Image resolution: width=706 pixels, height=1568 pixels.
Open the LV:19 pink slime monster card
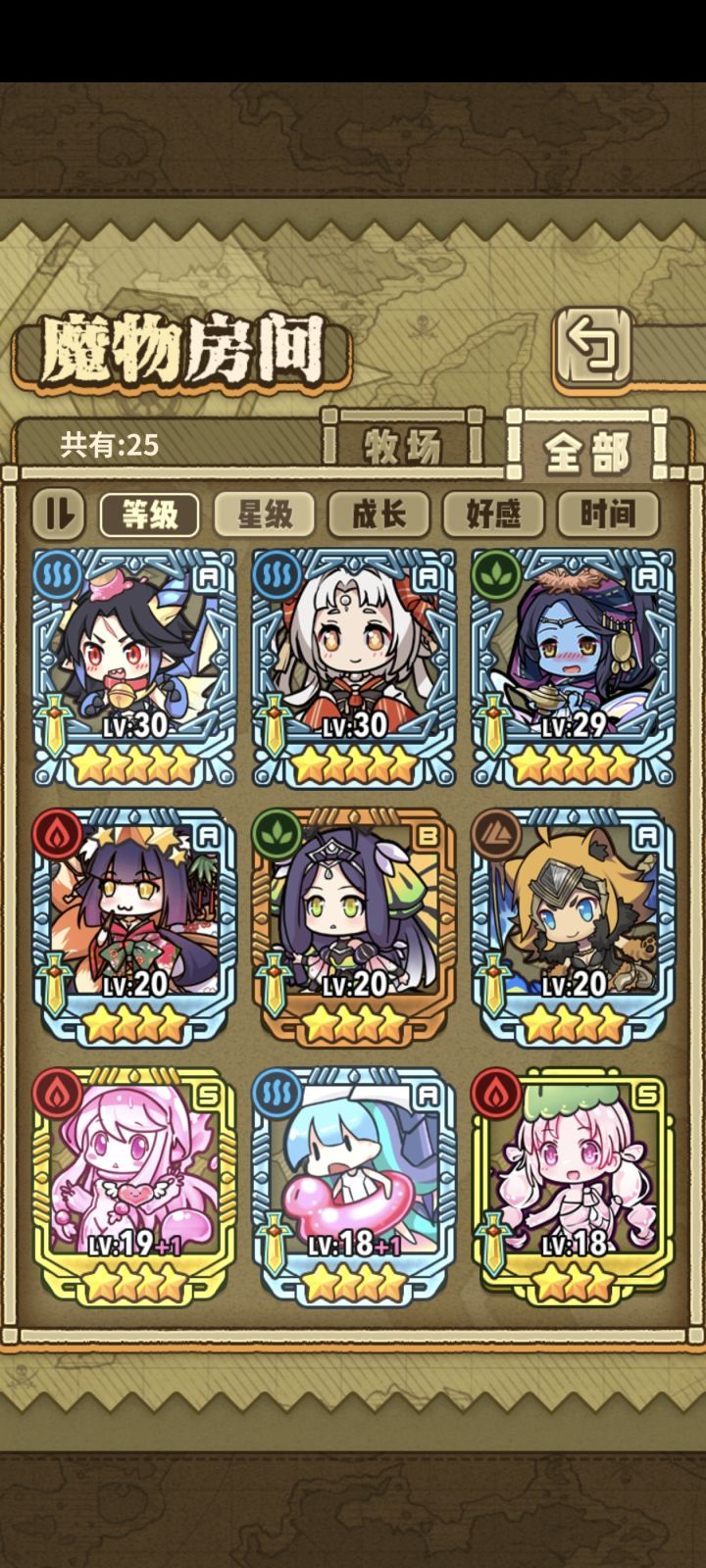tap(134, 1186)
